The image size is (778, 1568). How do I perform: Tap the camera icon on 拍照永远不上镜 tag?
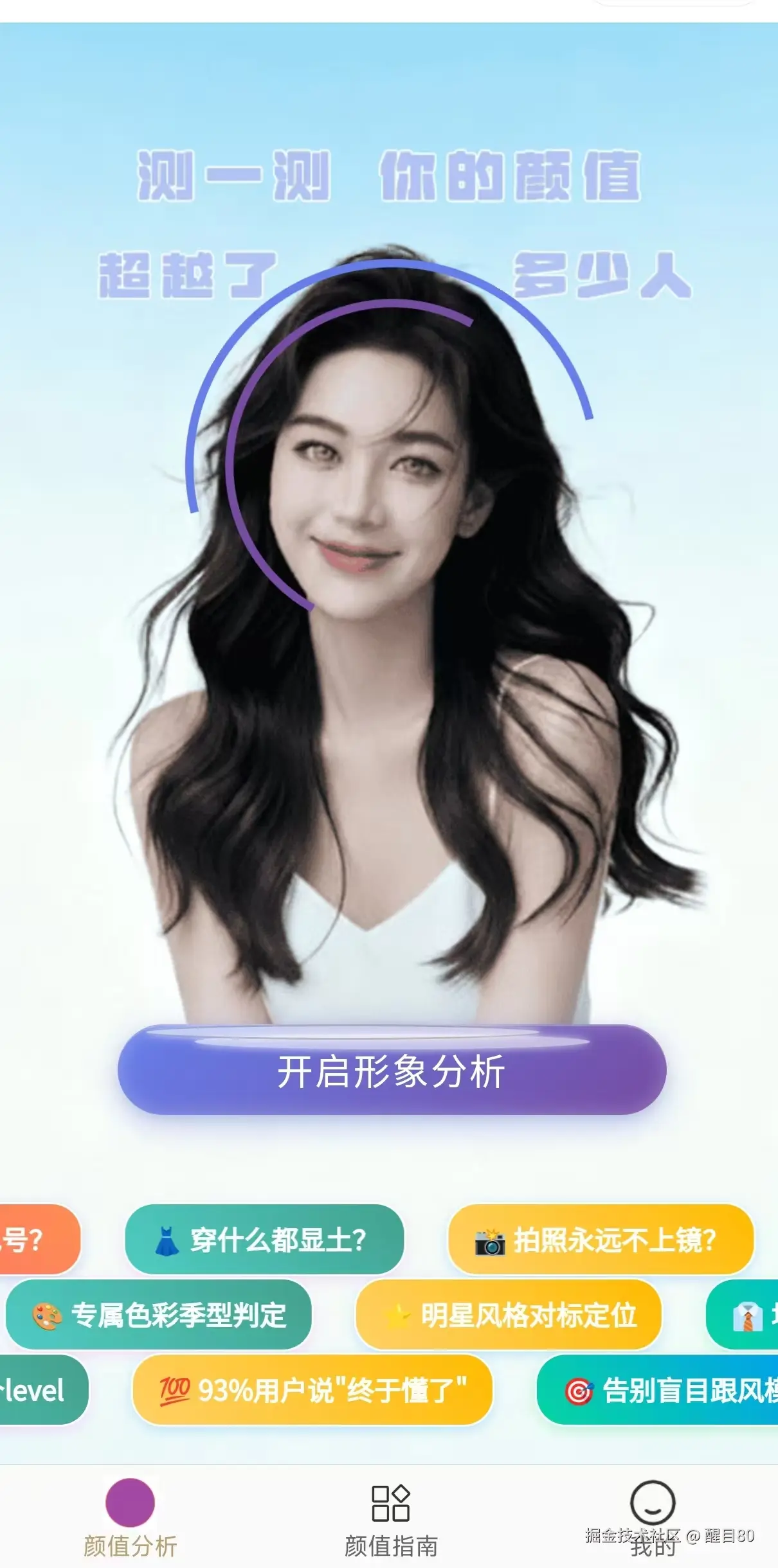(x=491, y=1242)
